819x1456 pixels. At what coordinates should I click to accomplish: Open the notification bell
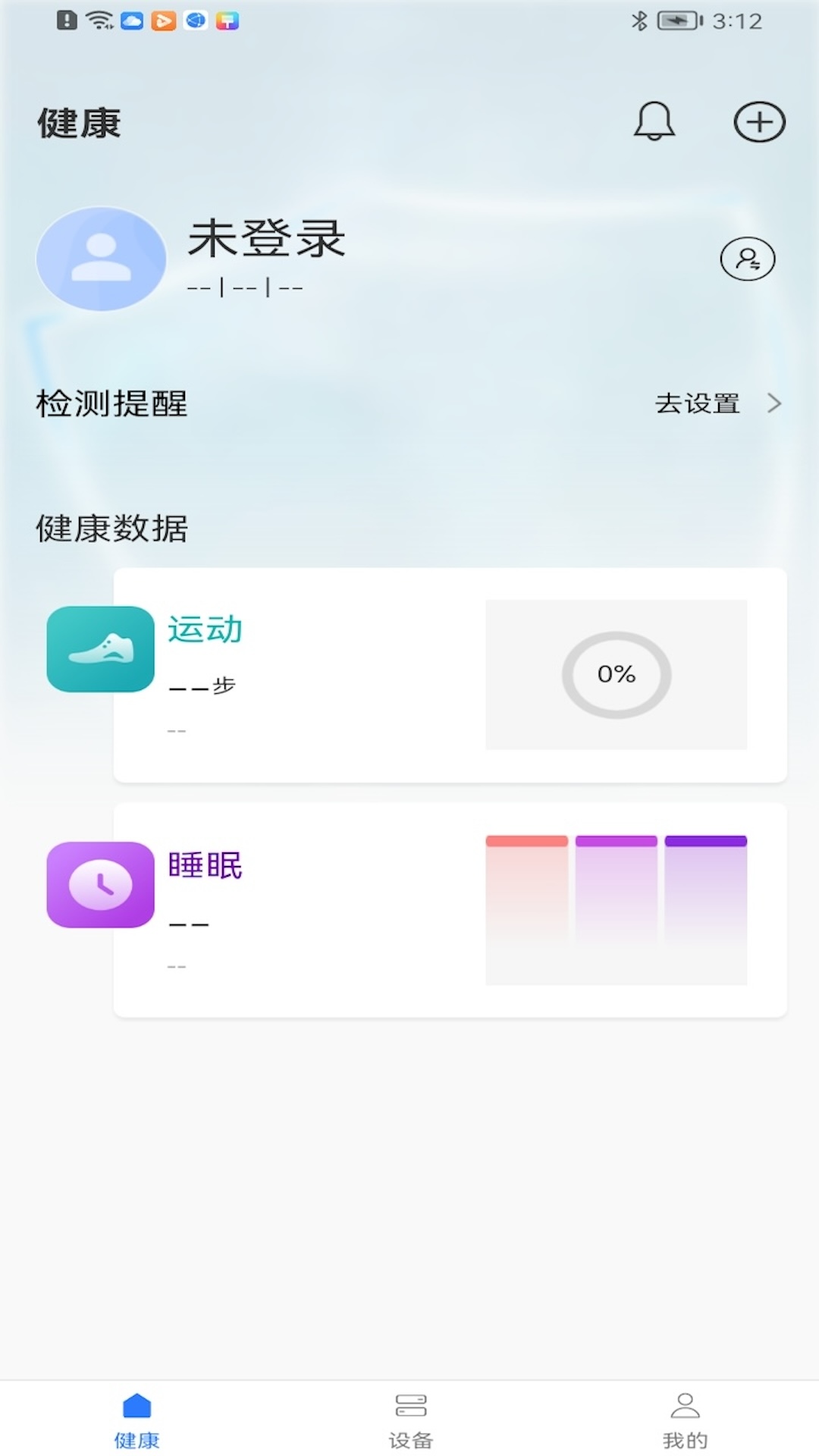[654, 122]
